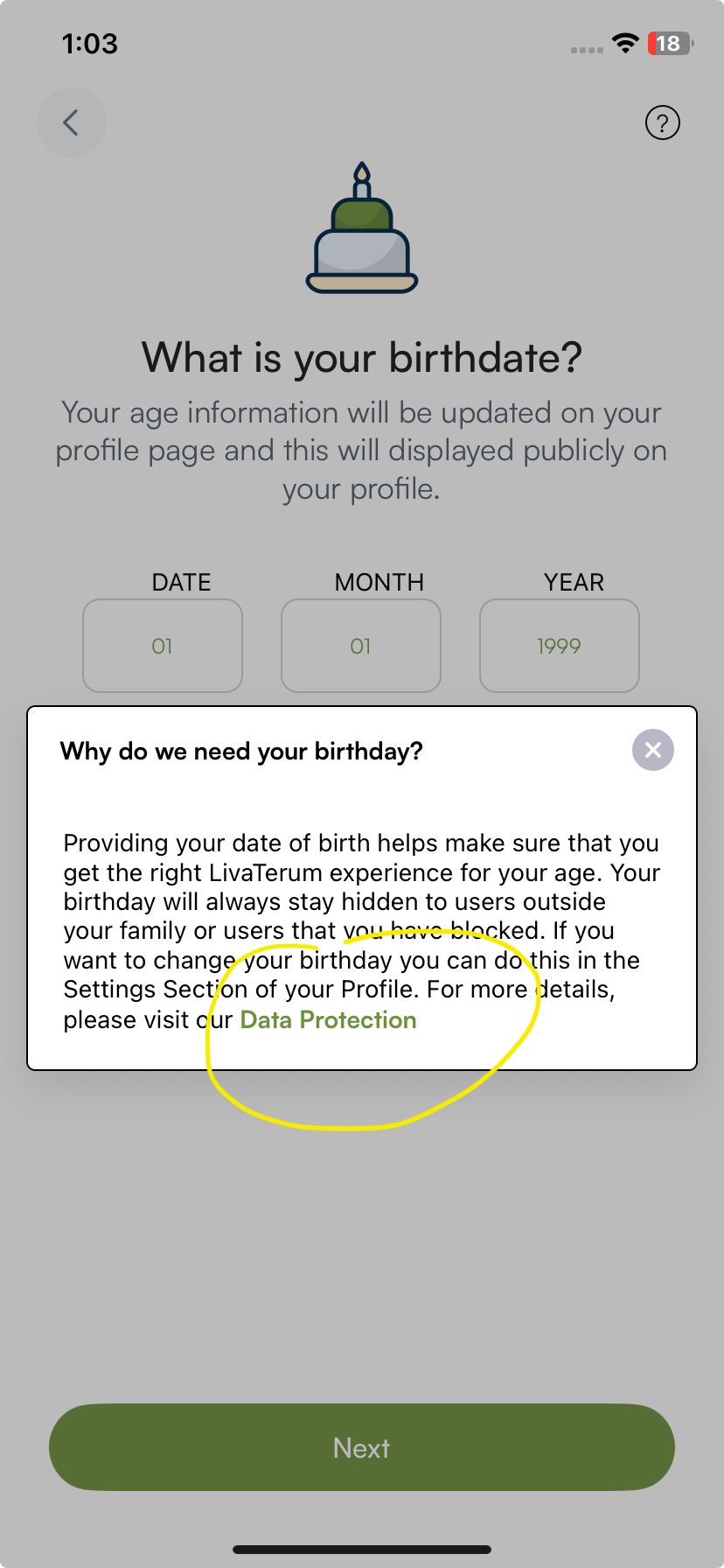Close the birthday explanation popup
This screenshot has height=1568, width=724.
[x=652, y=750]
